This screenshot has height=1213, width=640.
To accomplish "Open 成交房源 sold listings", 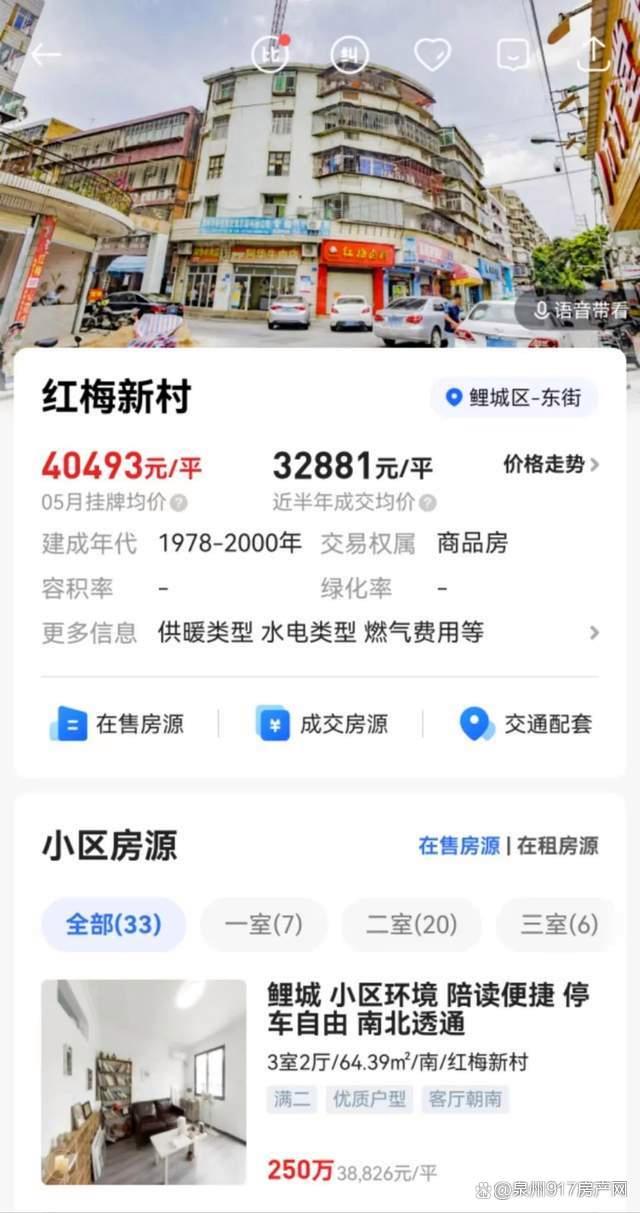I will (322, 724).
